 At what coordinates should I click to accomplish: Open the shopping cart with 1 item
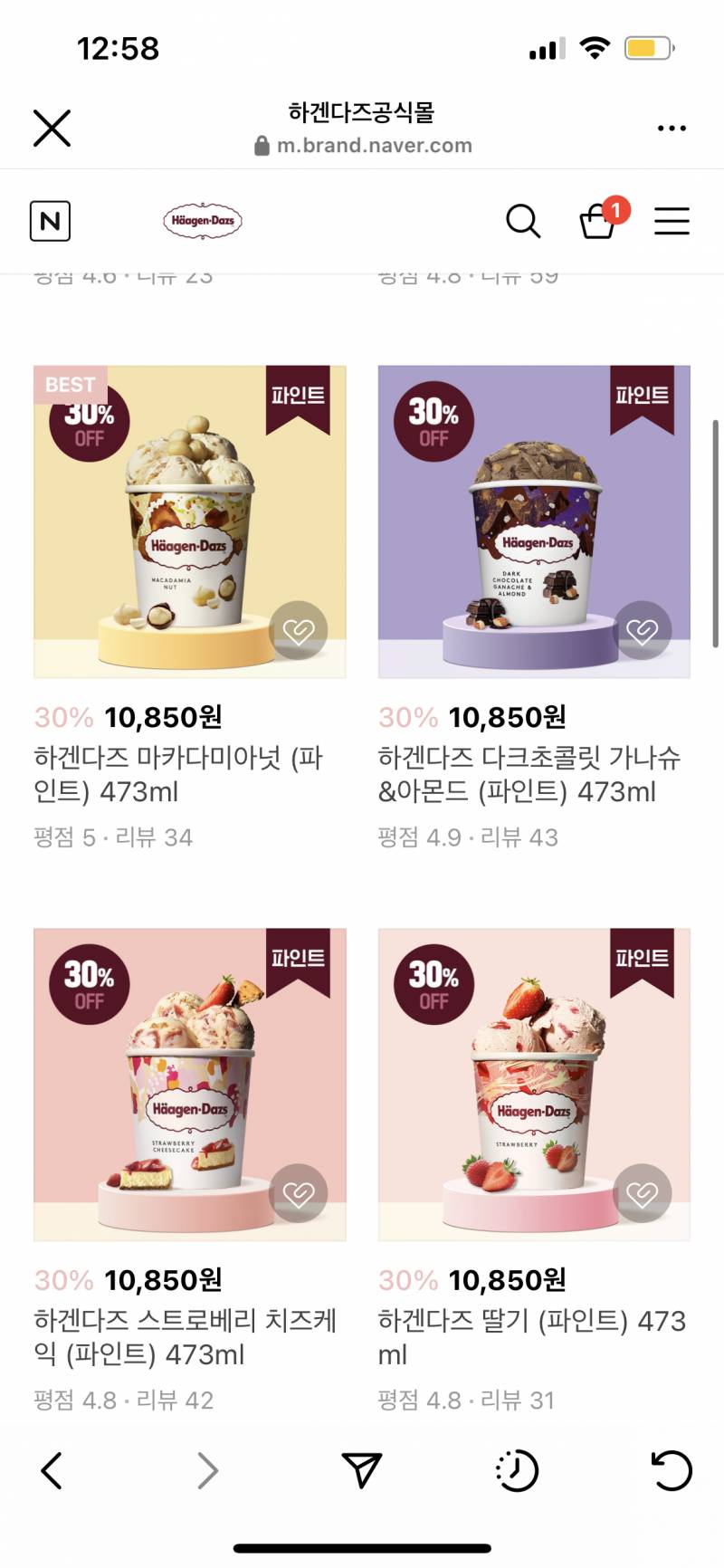[597, 222]
